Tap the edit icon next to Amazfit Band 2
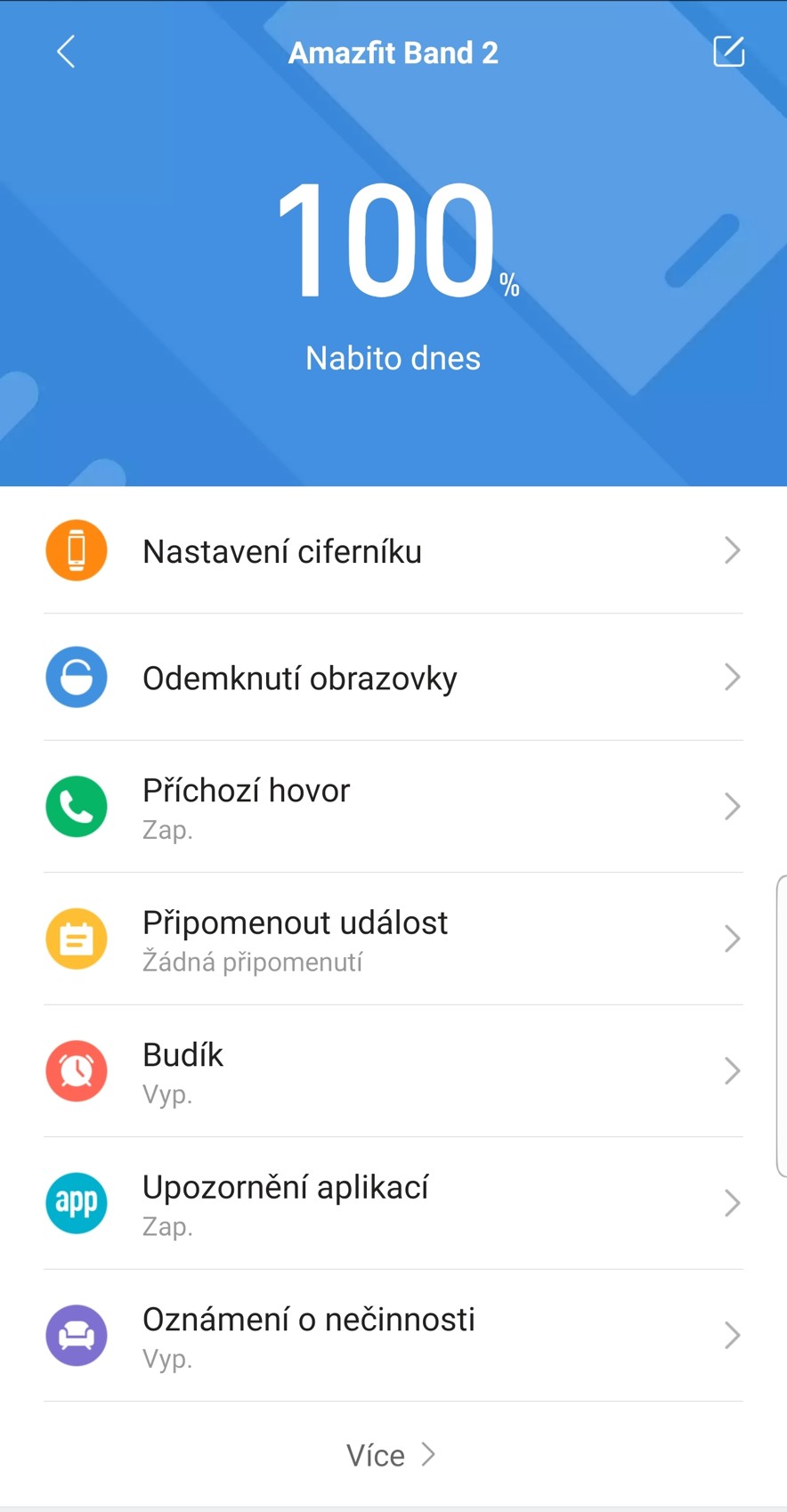 (728, 52)
